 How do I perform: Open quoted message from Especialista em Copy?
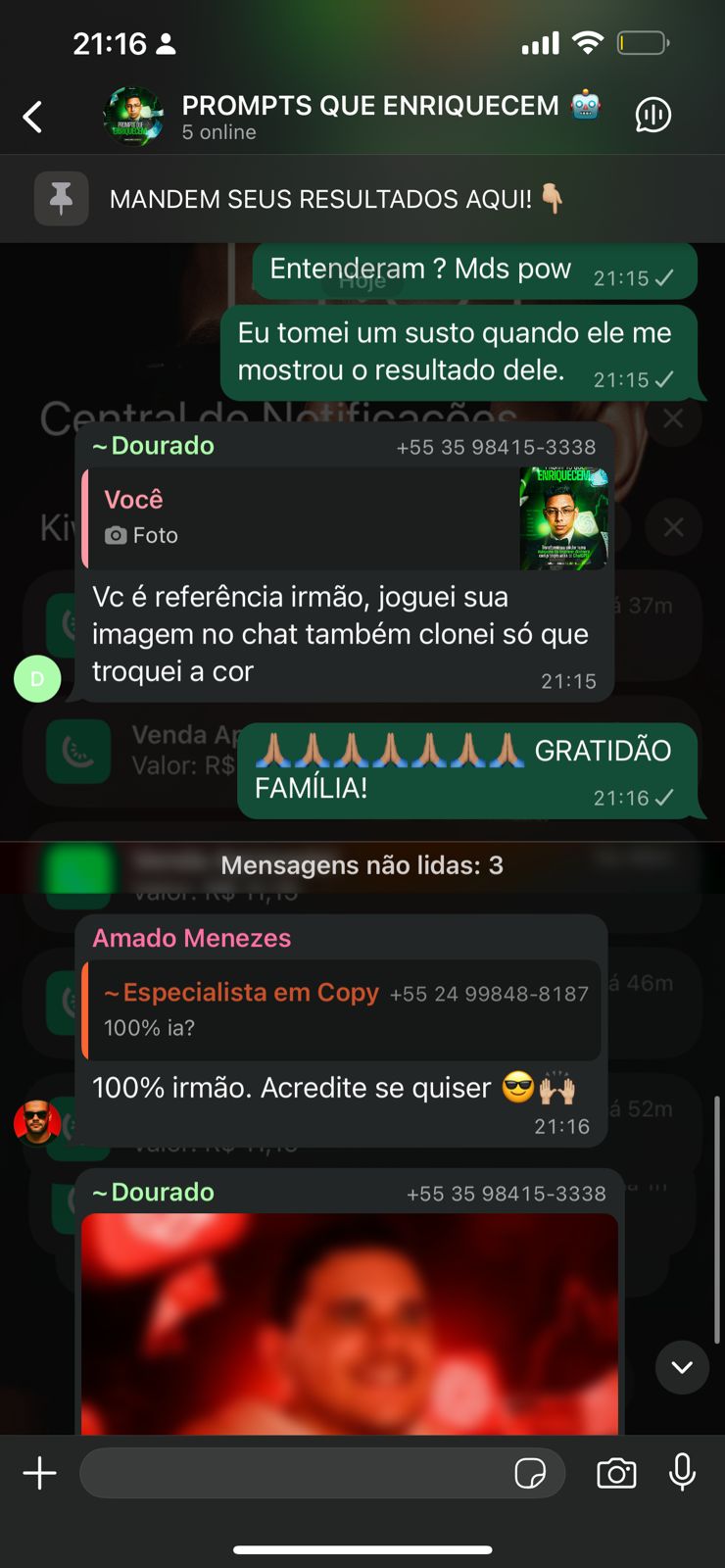coord(342,1010)
